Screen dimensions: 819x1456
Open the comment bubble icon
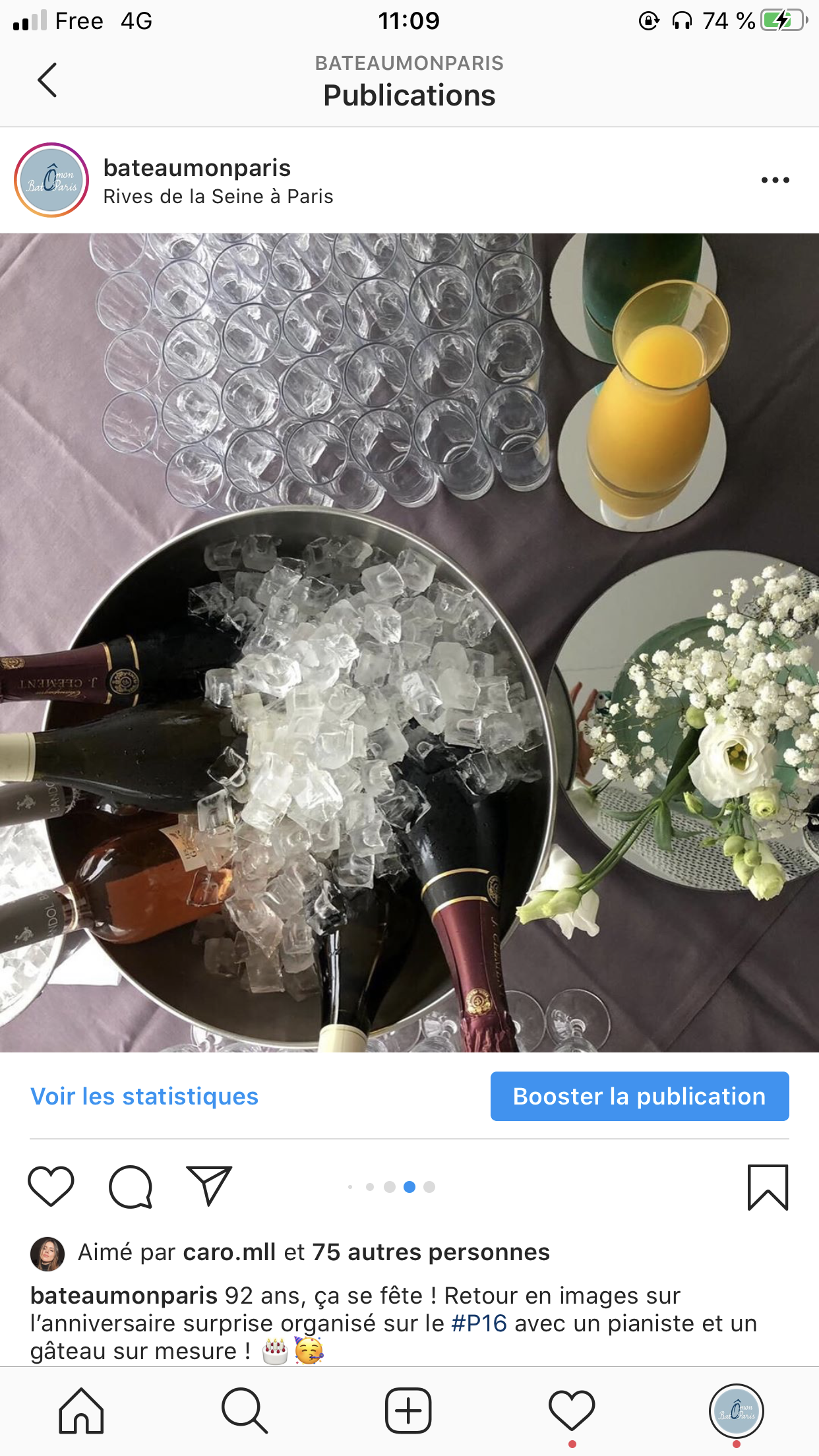point(131,1186)
